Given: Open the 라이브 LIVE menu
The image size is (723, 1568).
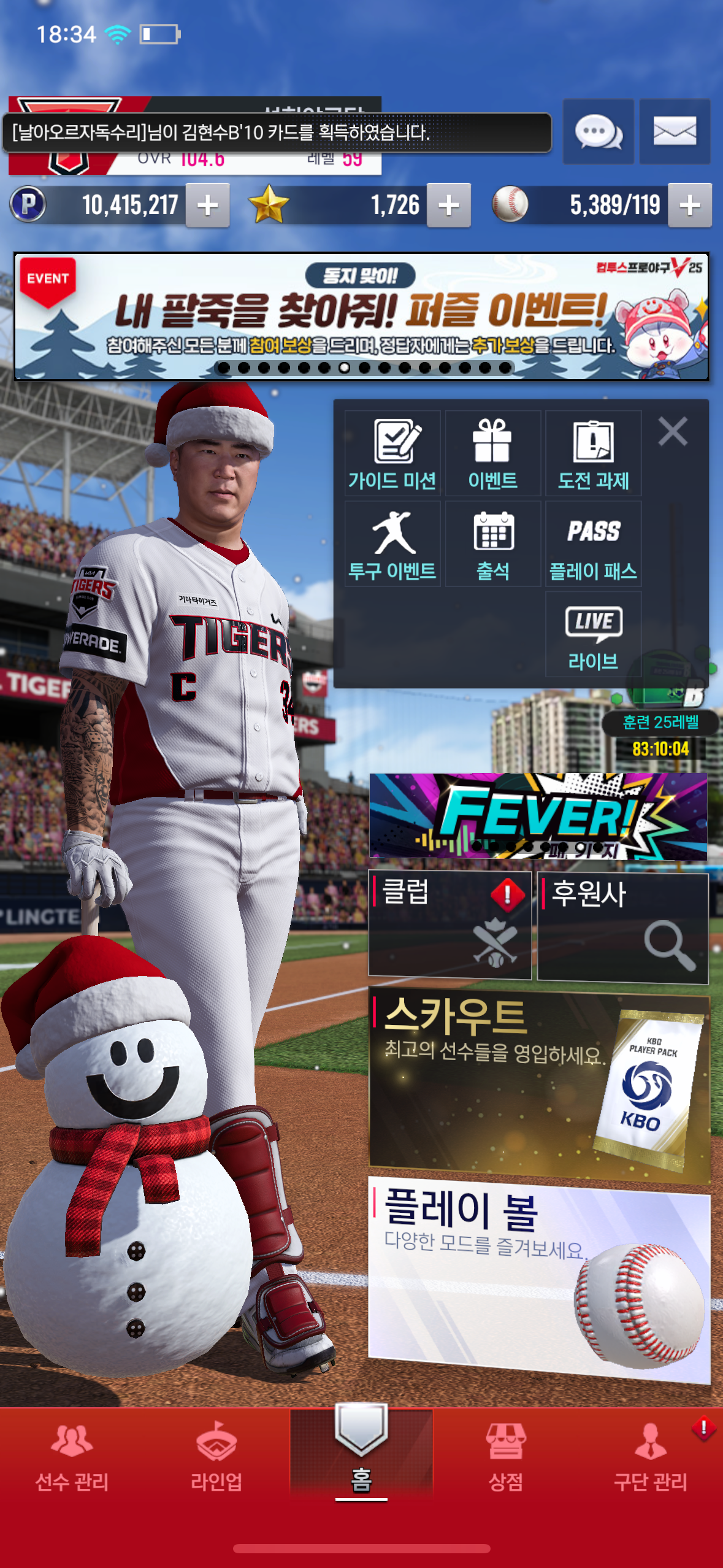Looking at the screenshot, I should (x=593, y=634).
